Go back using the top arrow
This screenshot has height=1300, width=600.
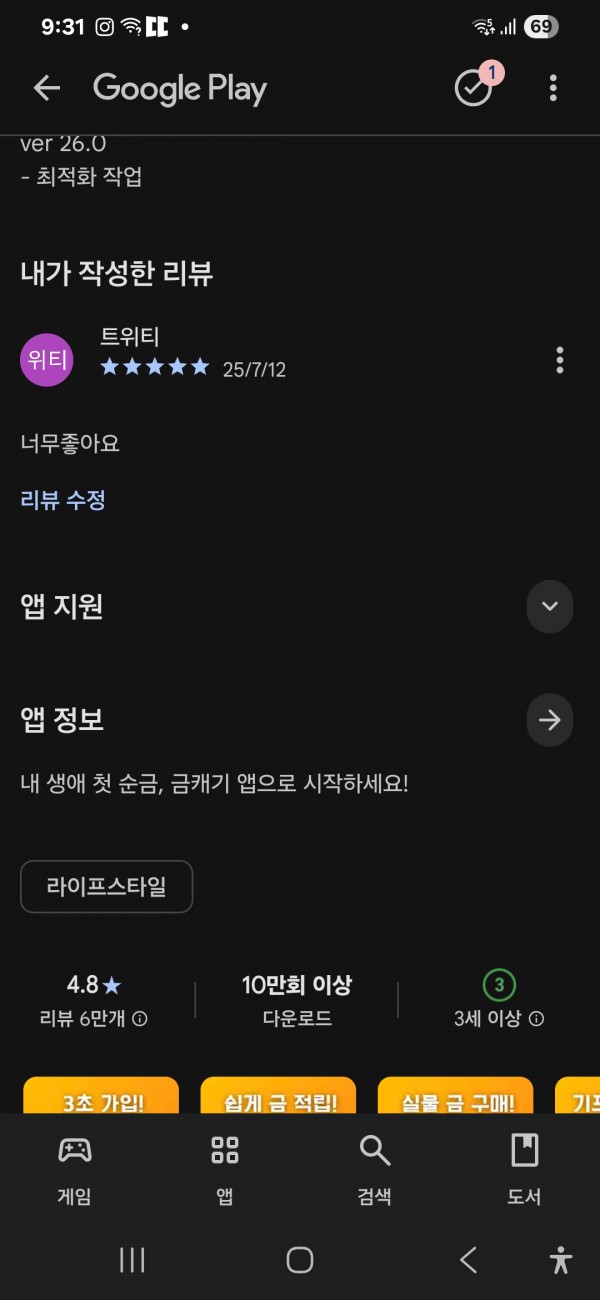(47, 88)
